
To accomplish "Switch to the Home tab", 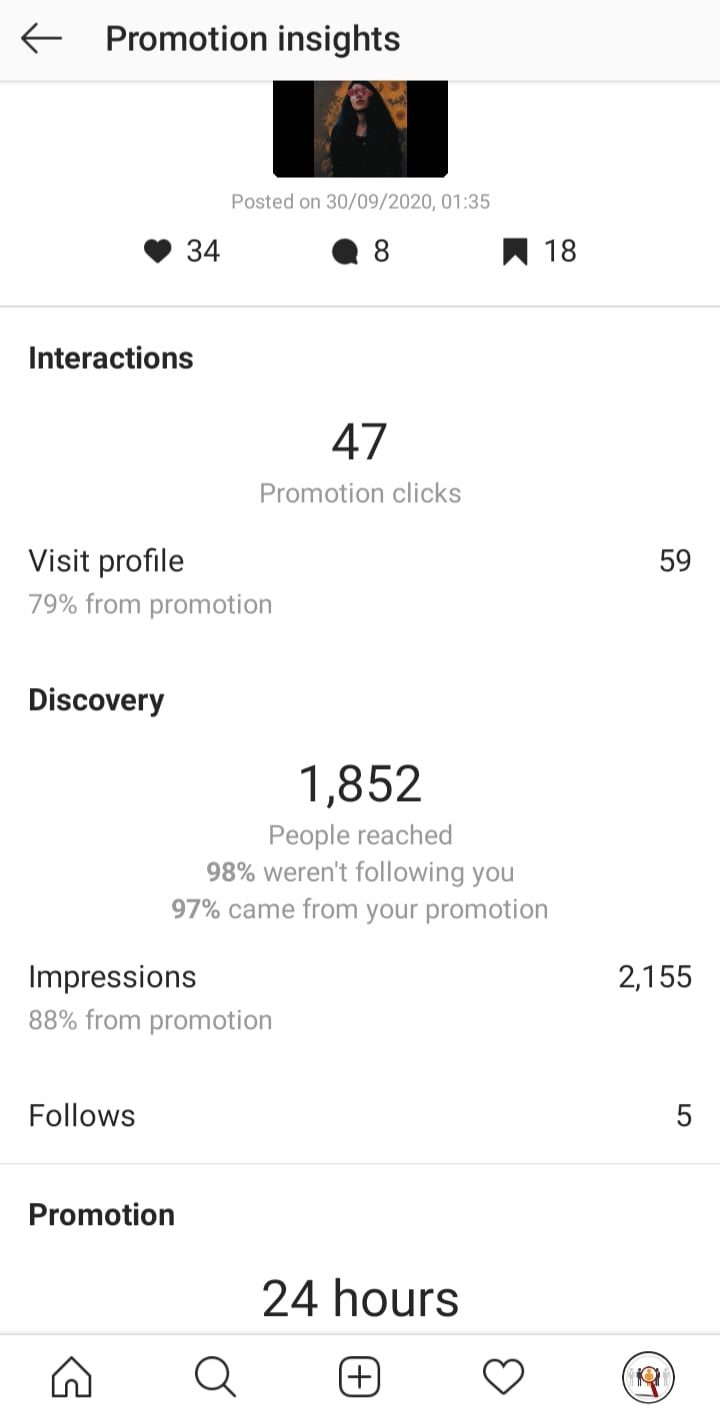I will coord(71,1378).
